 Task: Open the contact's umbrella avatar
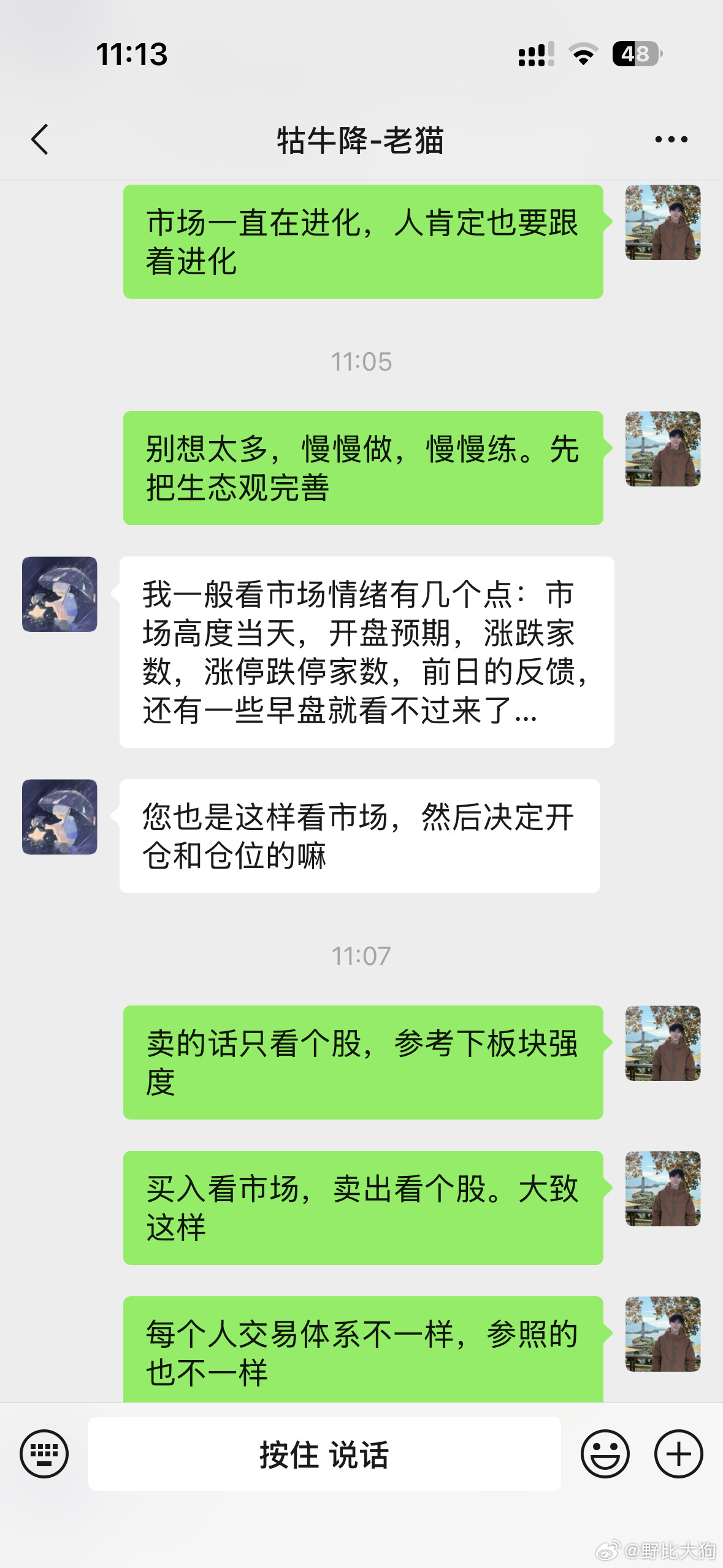[x=59, y=593]
